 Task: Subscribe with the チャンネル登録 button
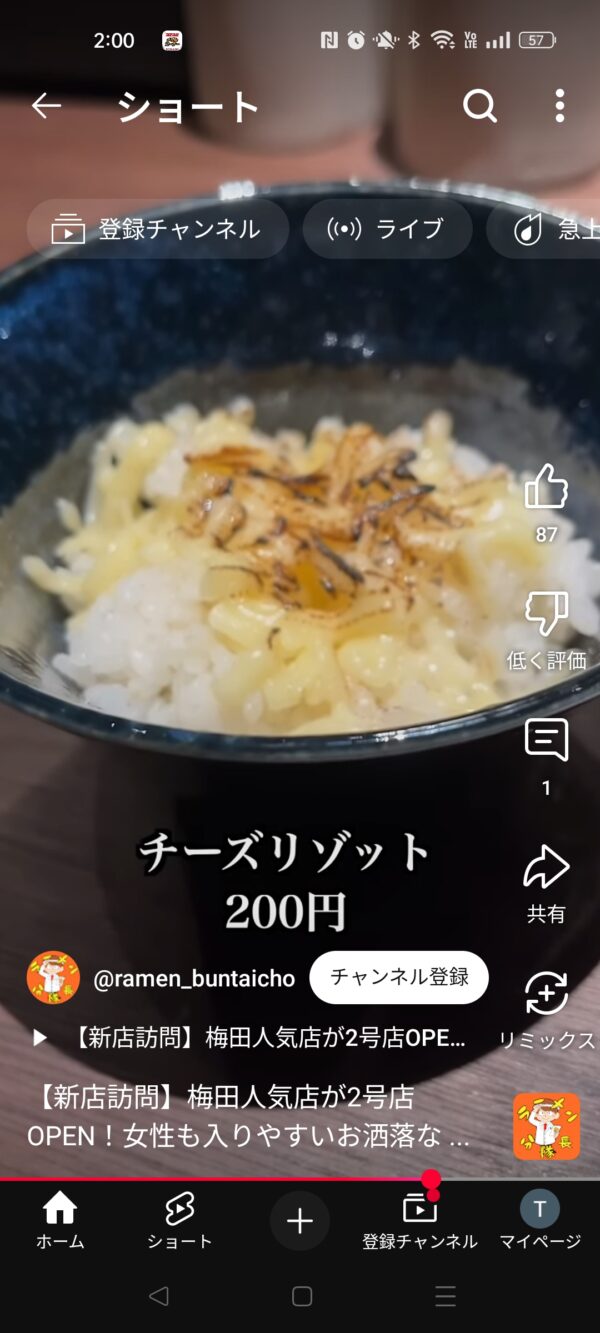tap(399, 977)
